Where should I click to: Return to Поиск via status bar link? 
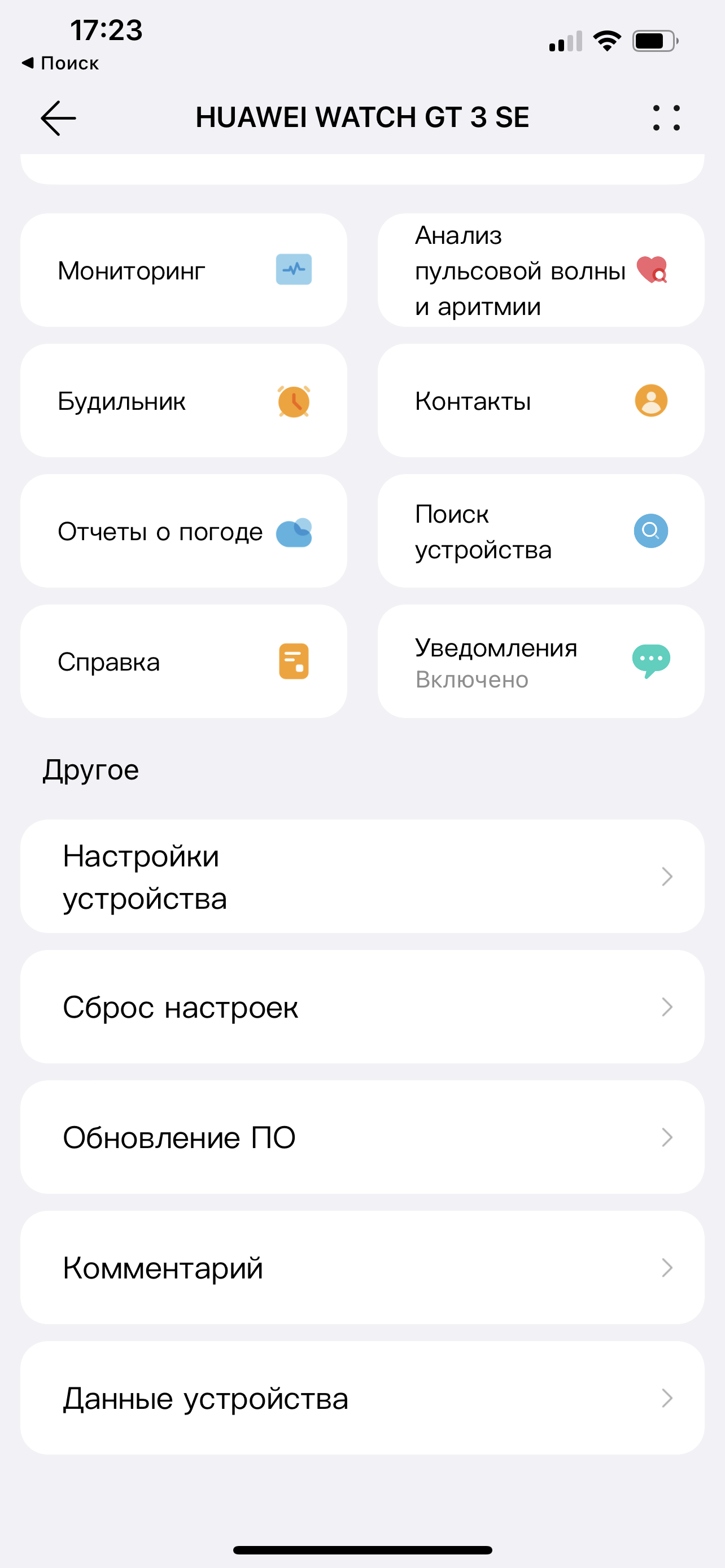click(x=61, y=63)
